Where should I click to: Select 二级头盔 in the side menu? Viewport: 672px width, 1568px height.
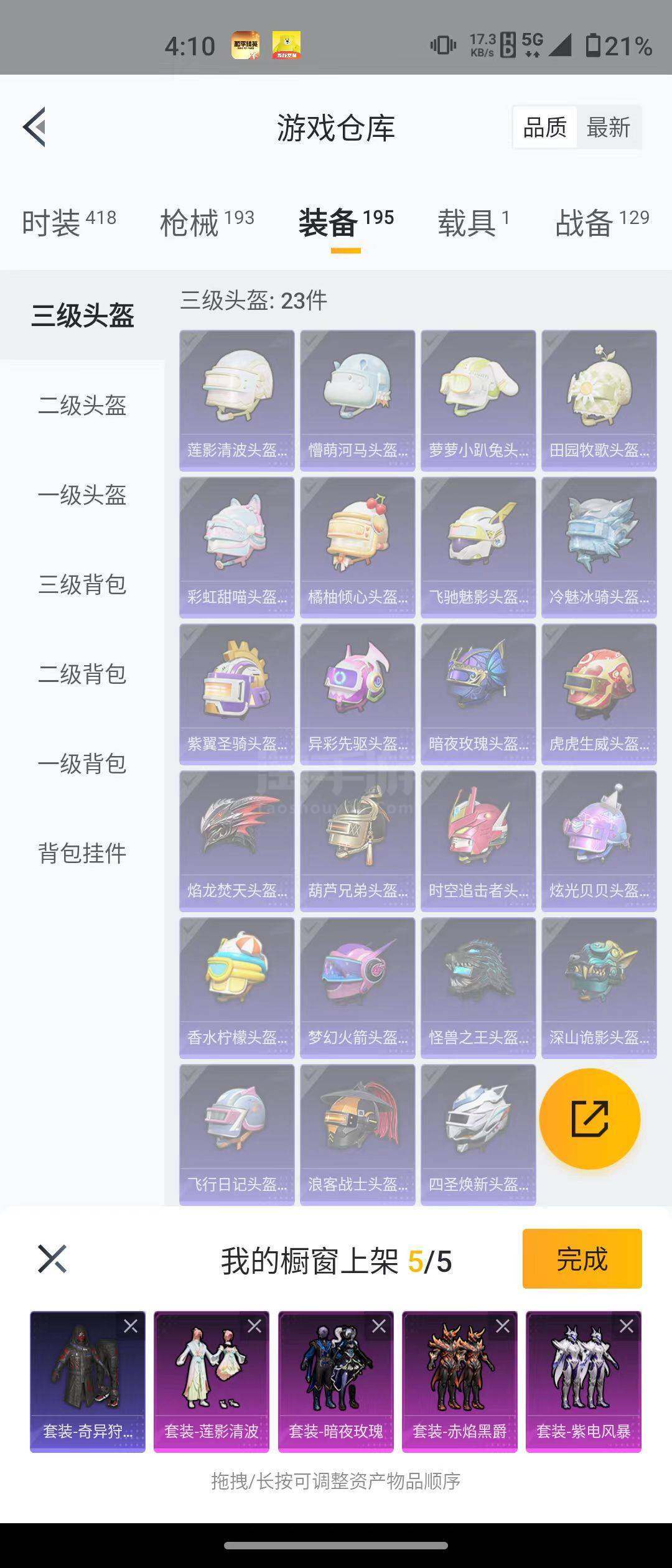point(82,405)
